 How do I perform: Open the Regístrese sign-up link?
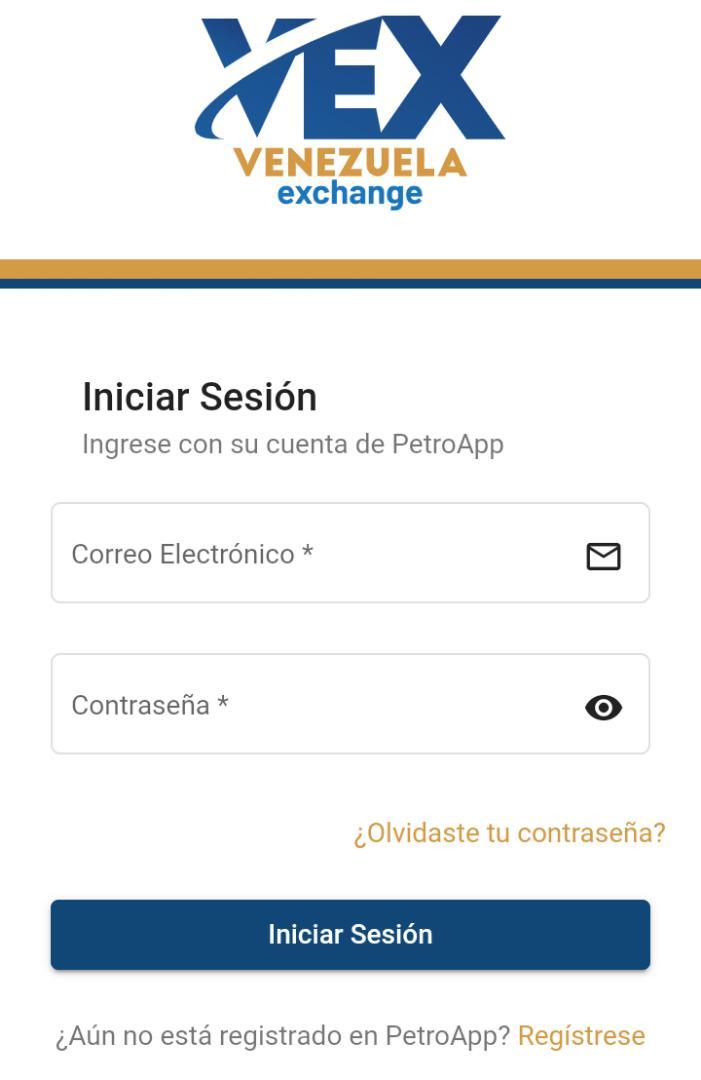(x=581, y=1036)
